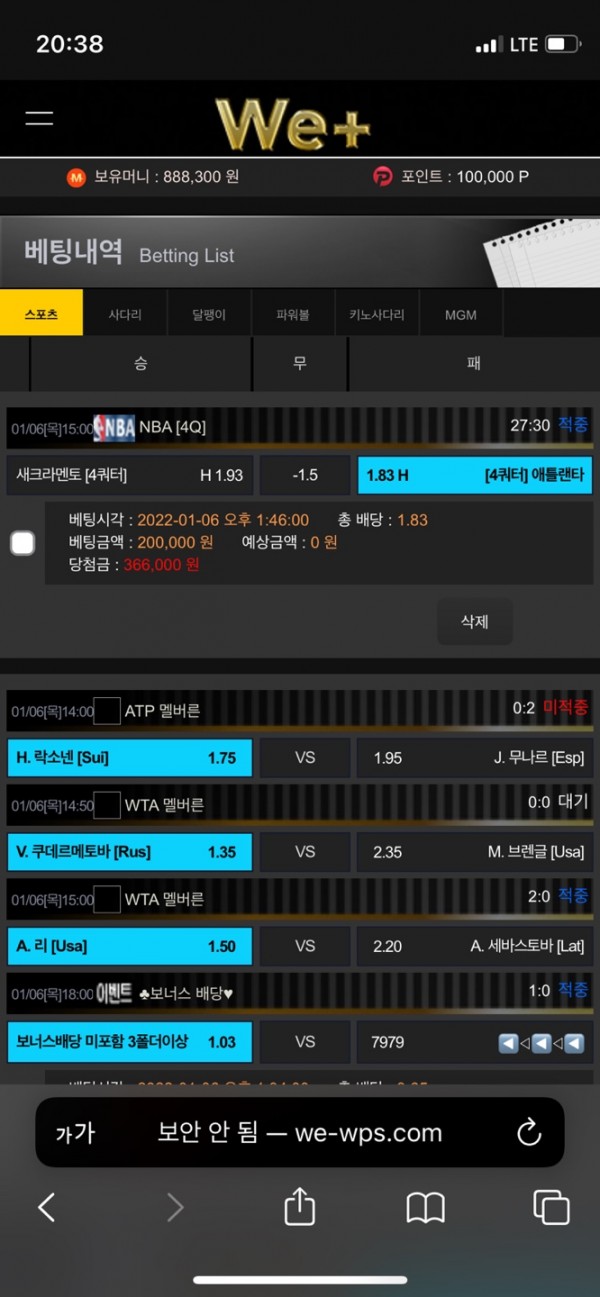
Task: Open the 파워볼 tab
Action: [293, 313]
